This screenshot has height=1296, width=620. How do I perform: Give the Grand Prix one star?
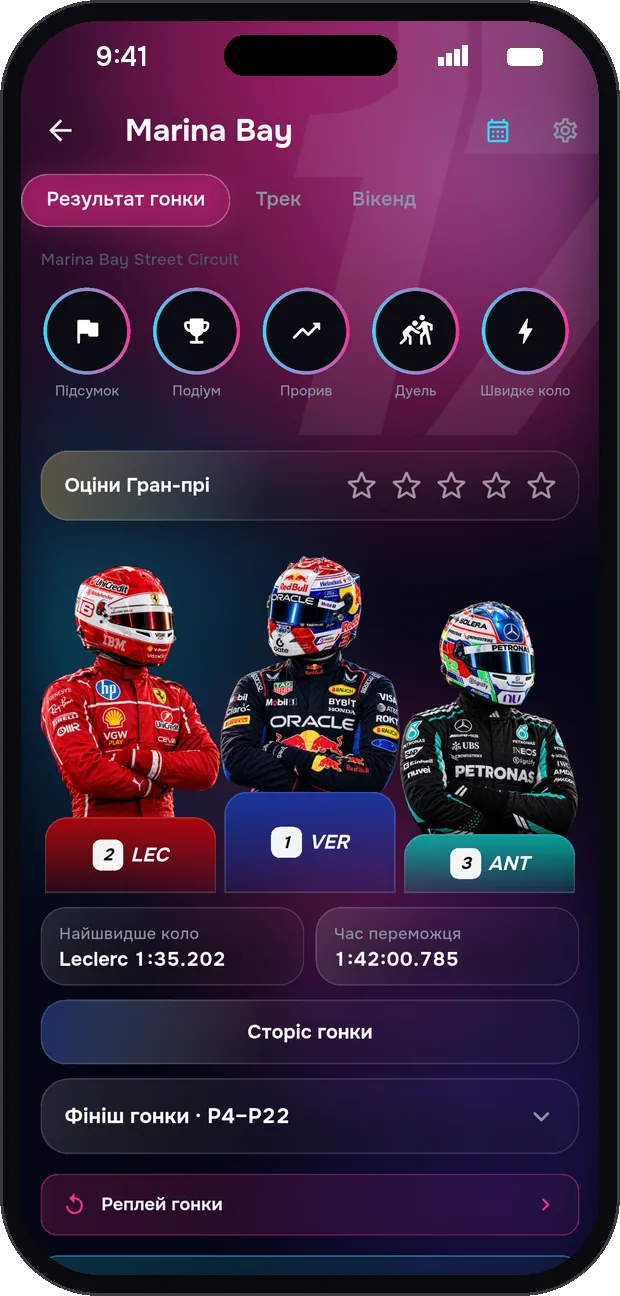(x=361, y=486)
